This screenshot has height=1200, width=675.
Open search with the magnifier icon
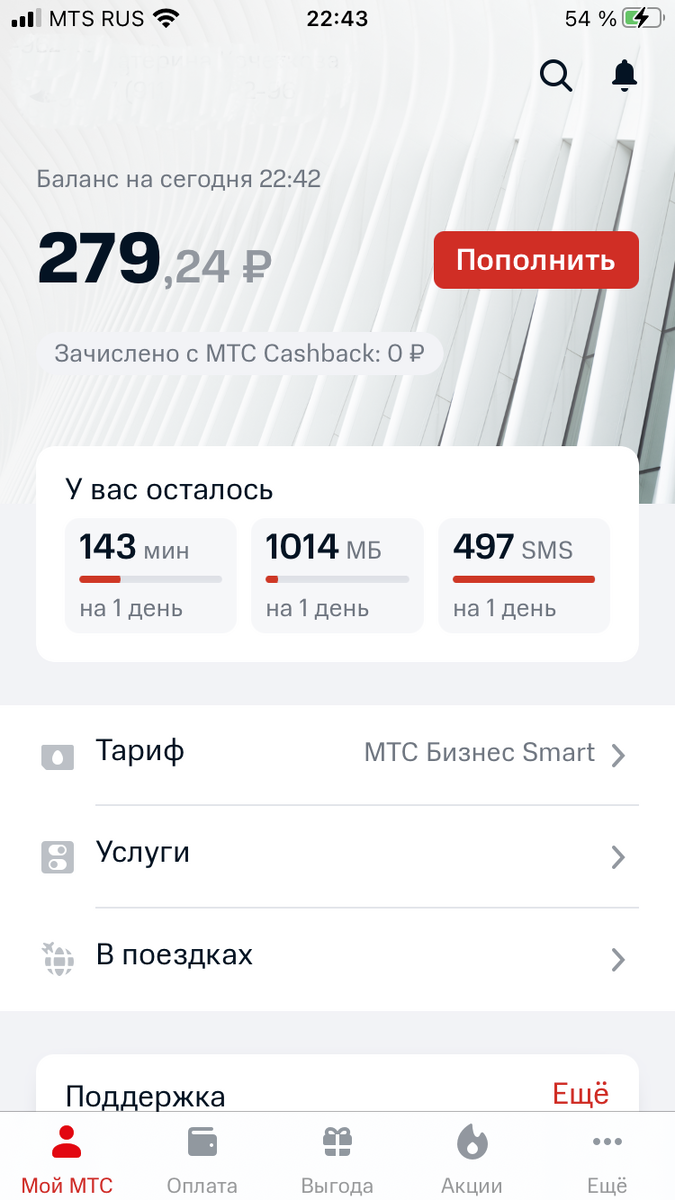tap(555, 75)
